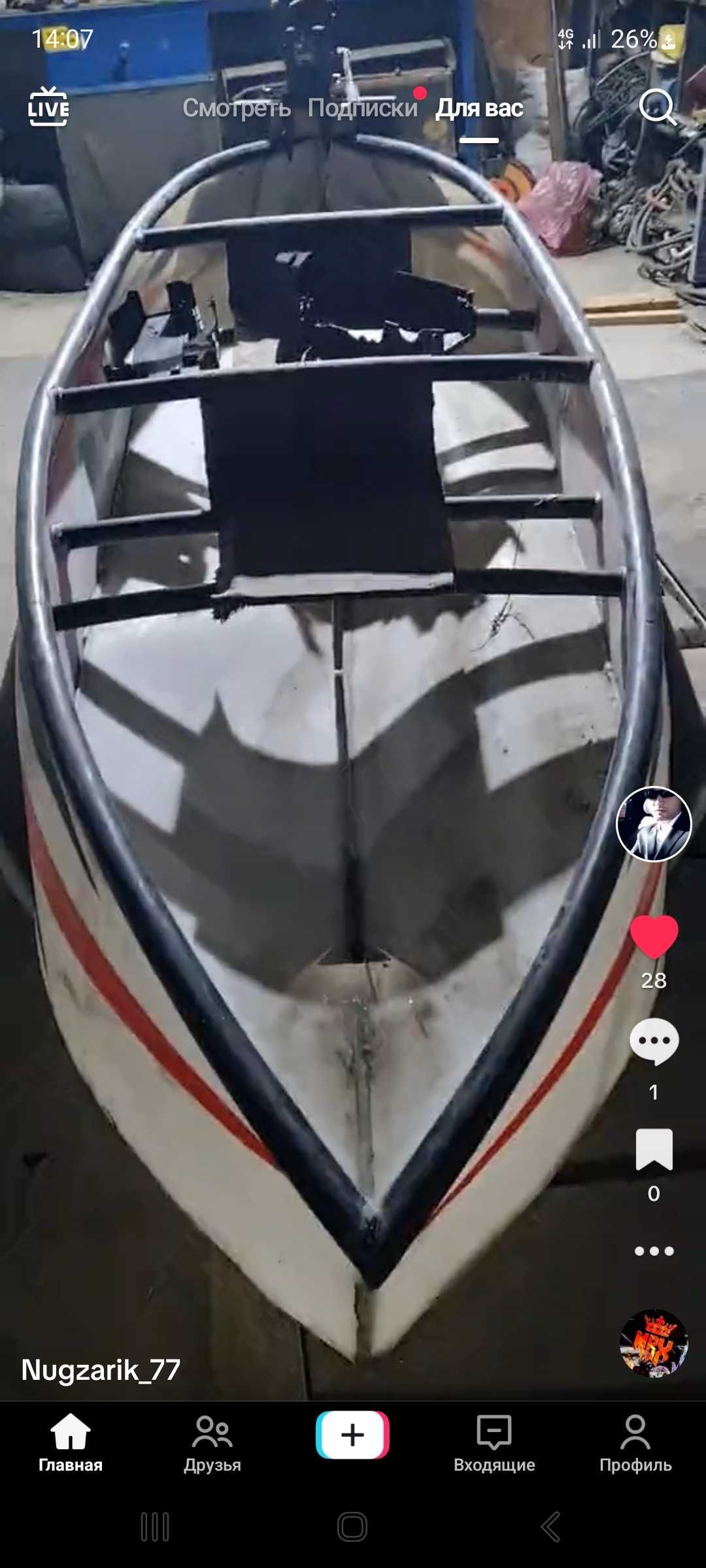Open the Входящие inbox tab
This screenshot has width=706, height=1568.
[494, 1443]
